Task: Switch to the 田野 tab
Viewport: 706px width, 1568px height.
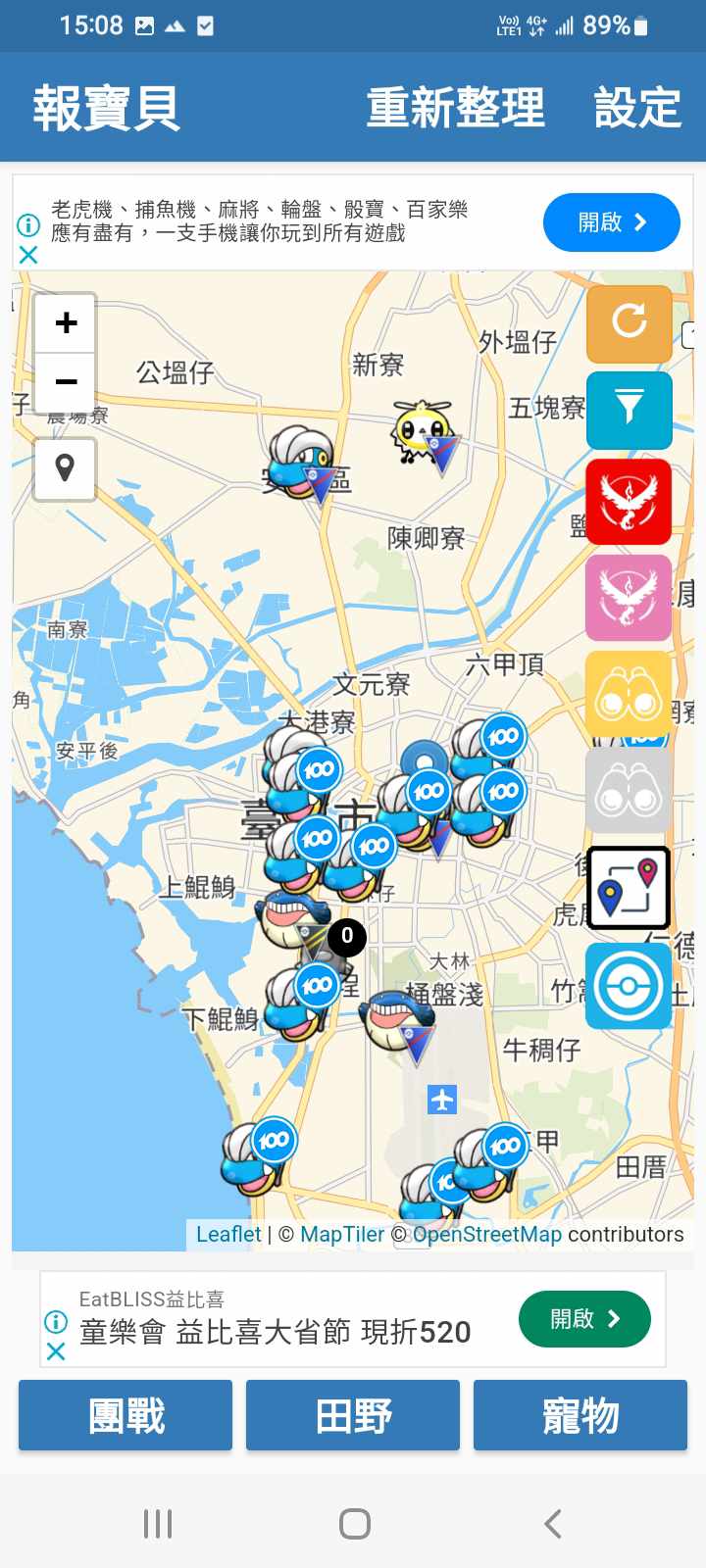Action: coord(353,1415)
